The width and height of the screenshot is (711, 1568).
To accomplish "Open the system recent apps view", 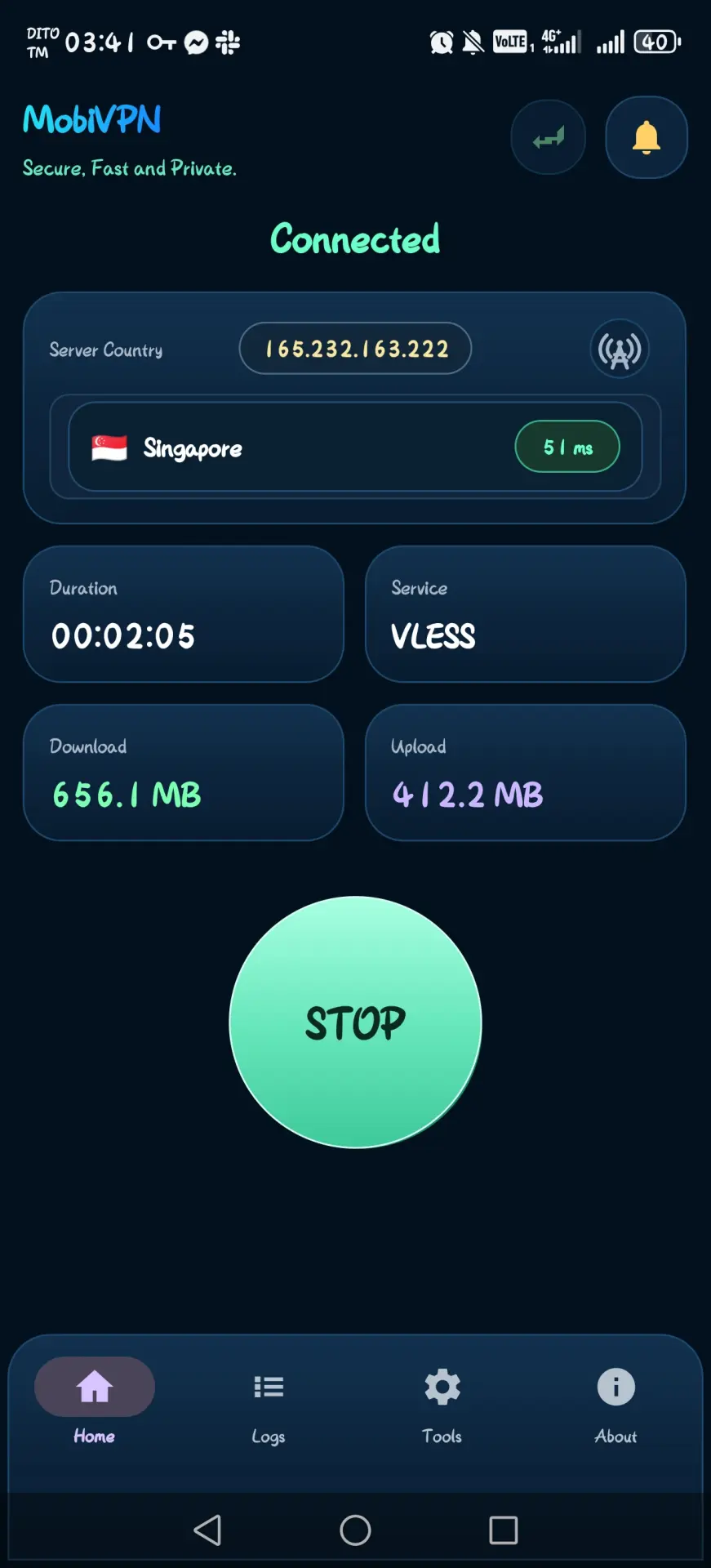I will (503, 1530).
